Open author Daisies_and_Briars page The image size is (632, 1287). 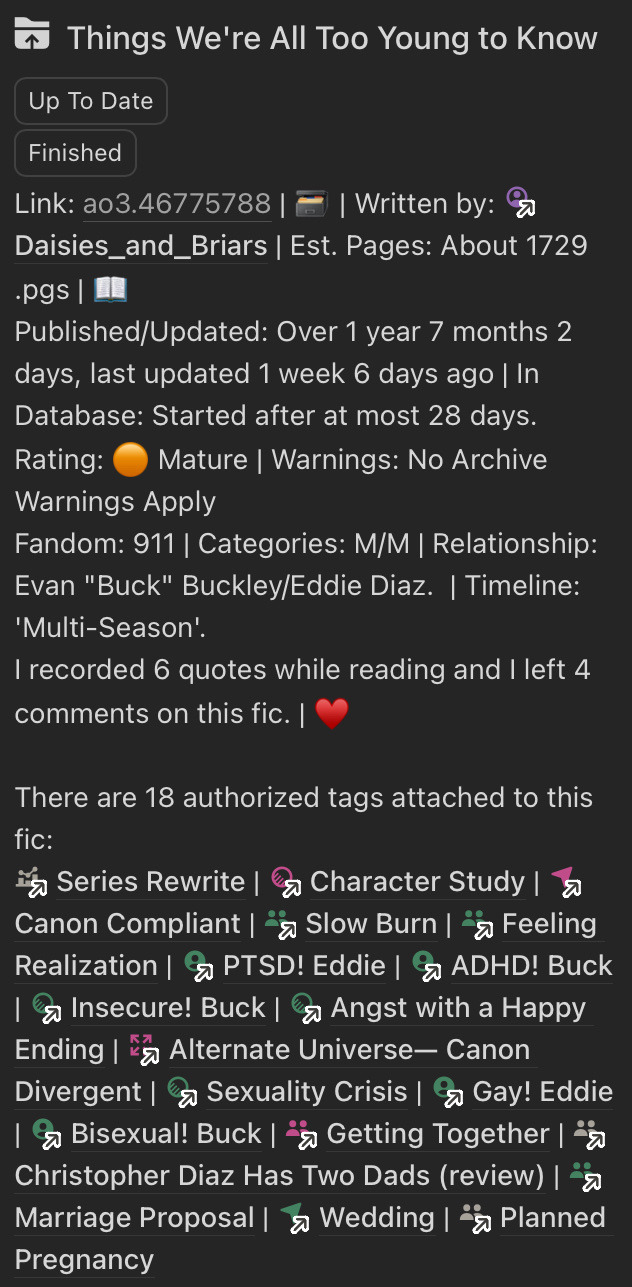(141, 246)
